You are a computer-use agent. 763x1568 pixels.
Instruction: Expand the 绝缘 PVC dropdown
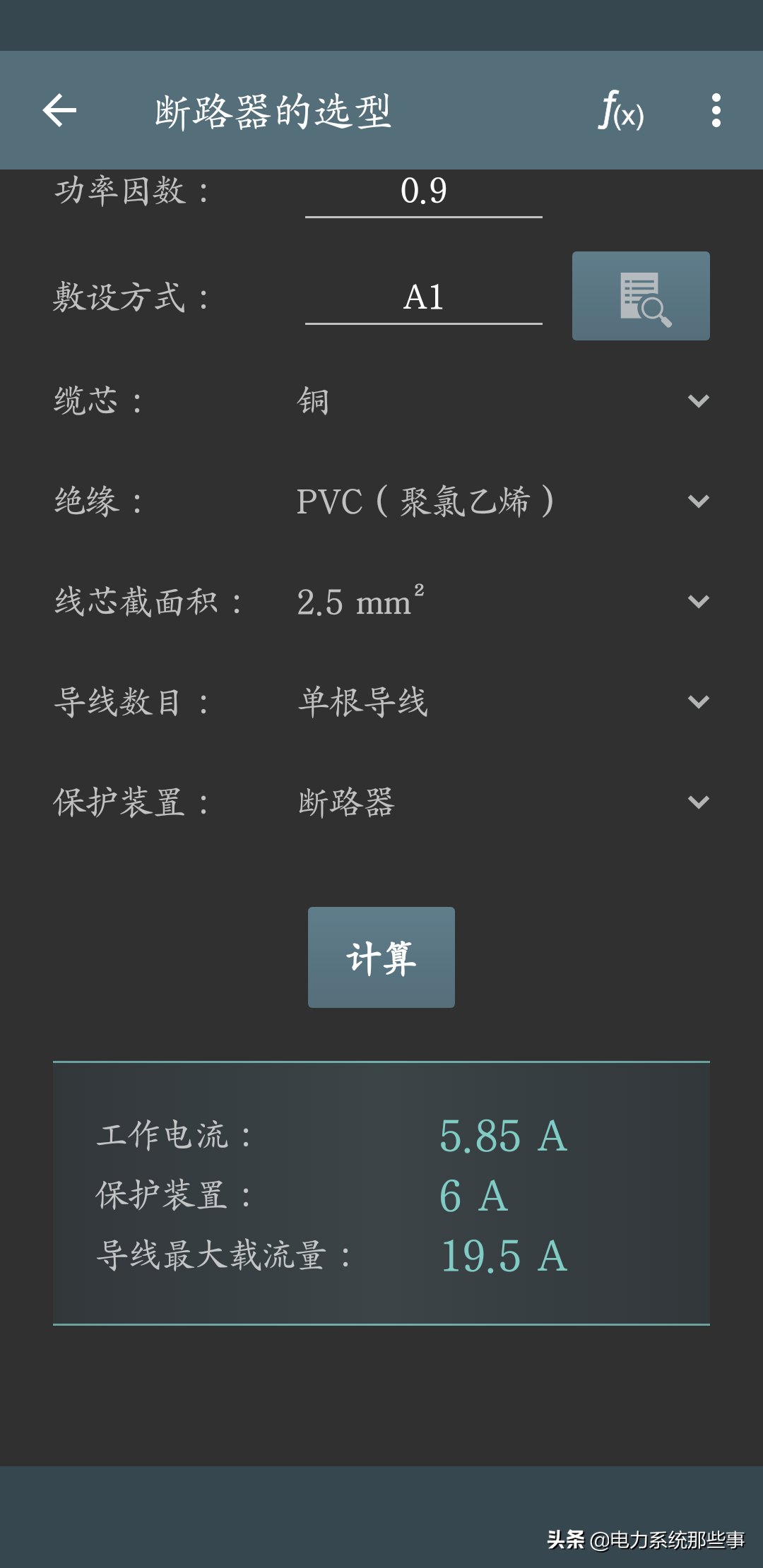point(503,501)
